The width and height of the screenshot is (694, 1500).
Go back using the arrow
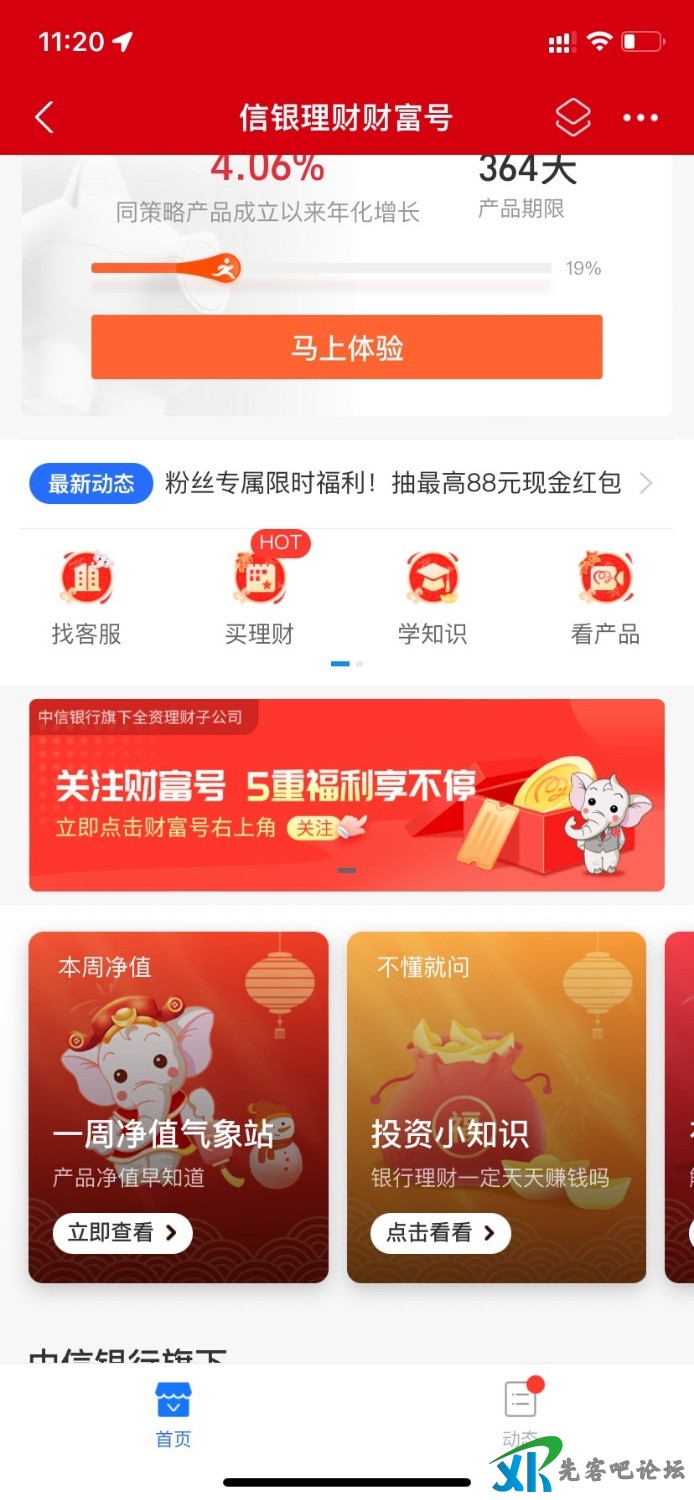point(44,118)
